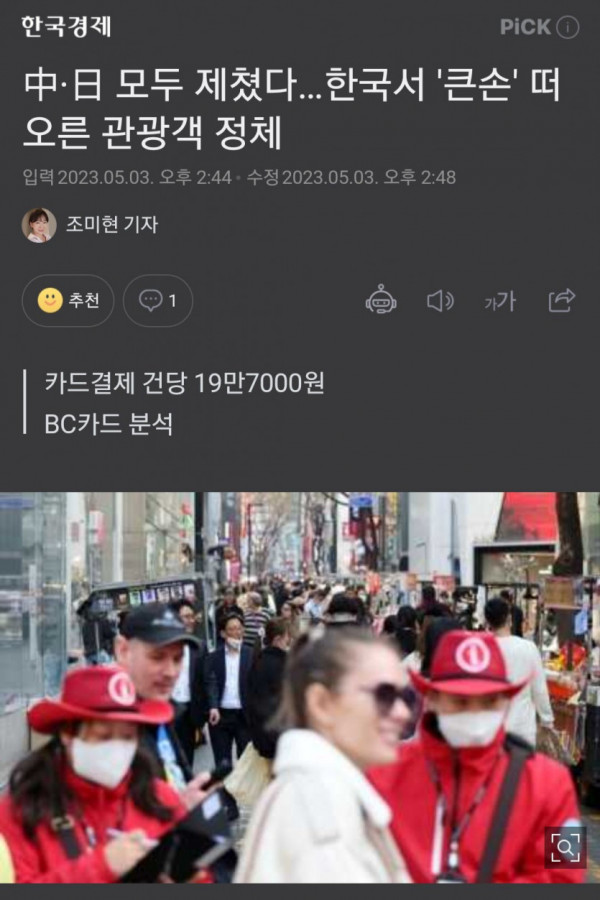This screenshot has width=600, height=900.
Task: Change text size with 가가 icon
Action: (x=499, y=301)
